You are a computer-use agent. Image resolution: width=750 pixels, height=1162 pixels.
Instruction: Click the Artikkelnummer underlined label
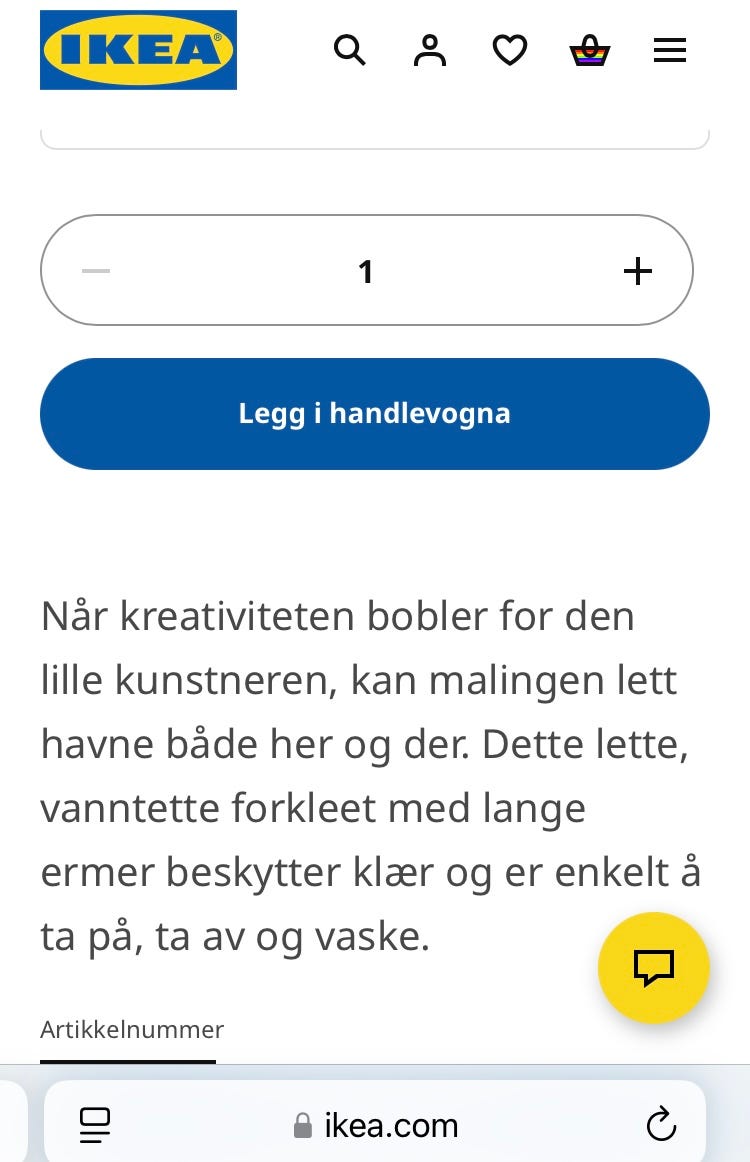(x=131, y=1030)
